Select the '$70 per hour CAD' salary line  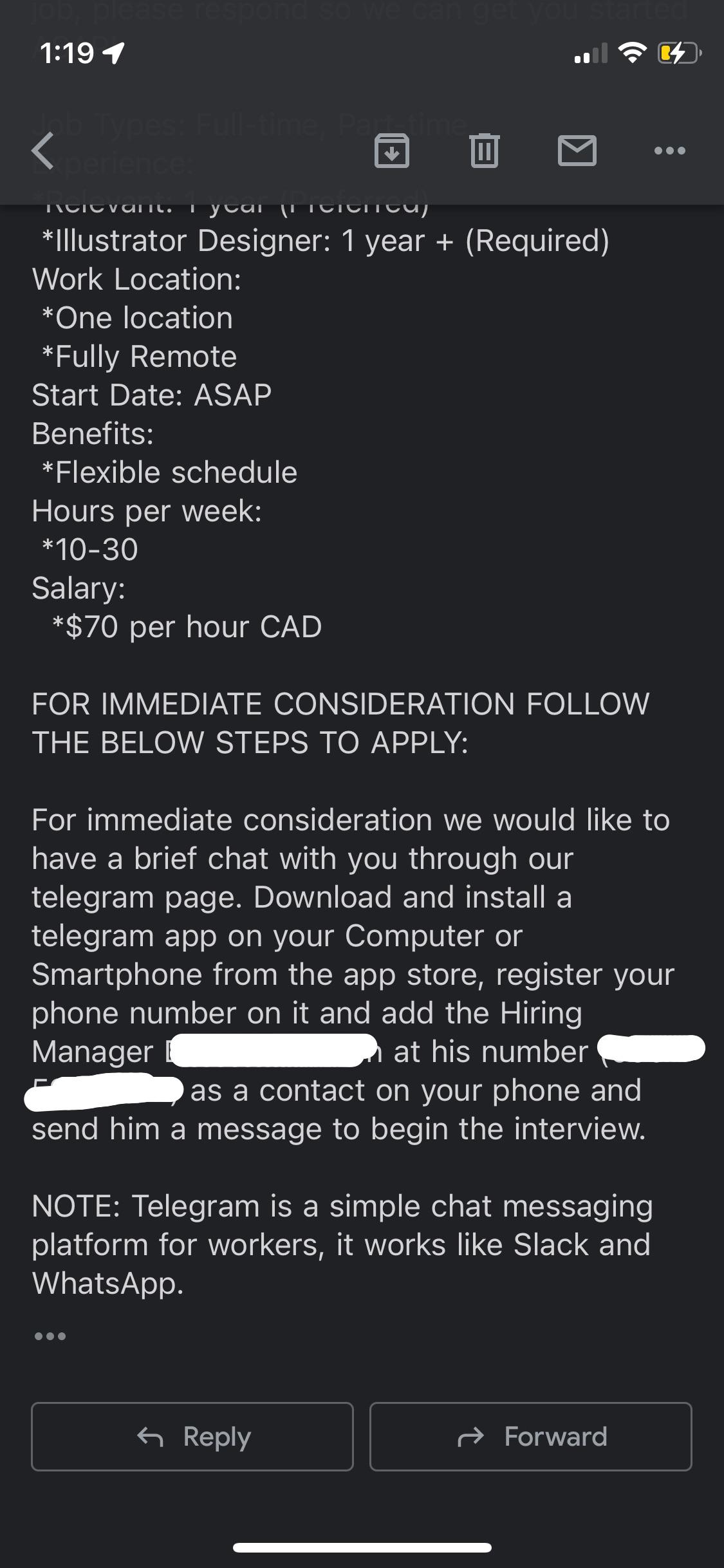coord(187,626)
